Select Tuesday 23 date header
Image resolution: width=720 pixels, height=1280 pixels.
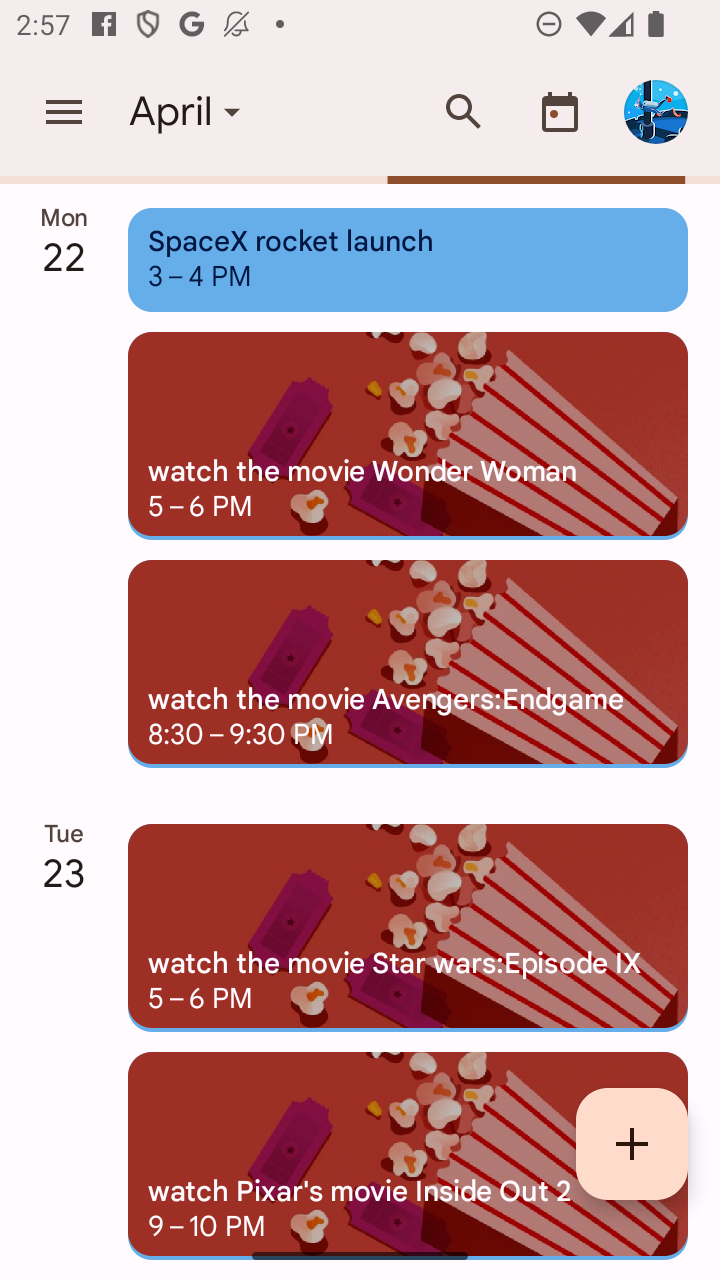coord(64,858)
